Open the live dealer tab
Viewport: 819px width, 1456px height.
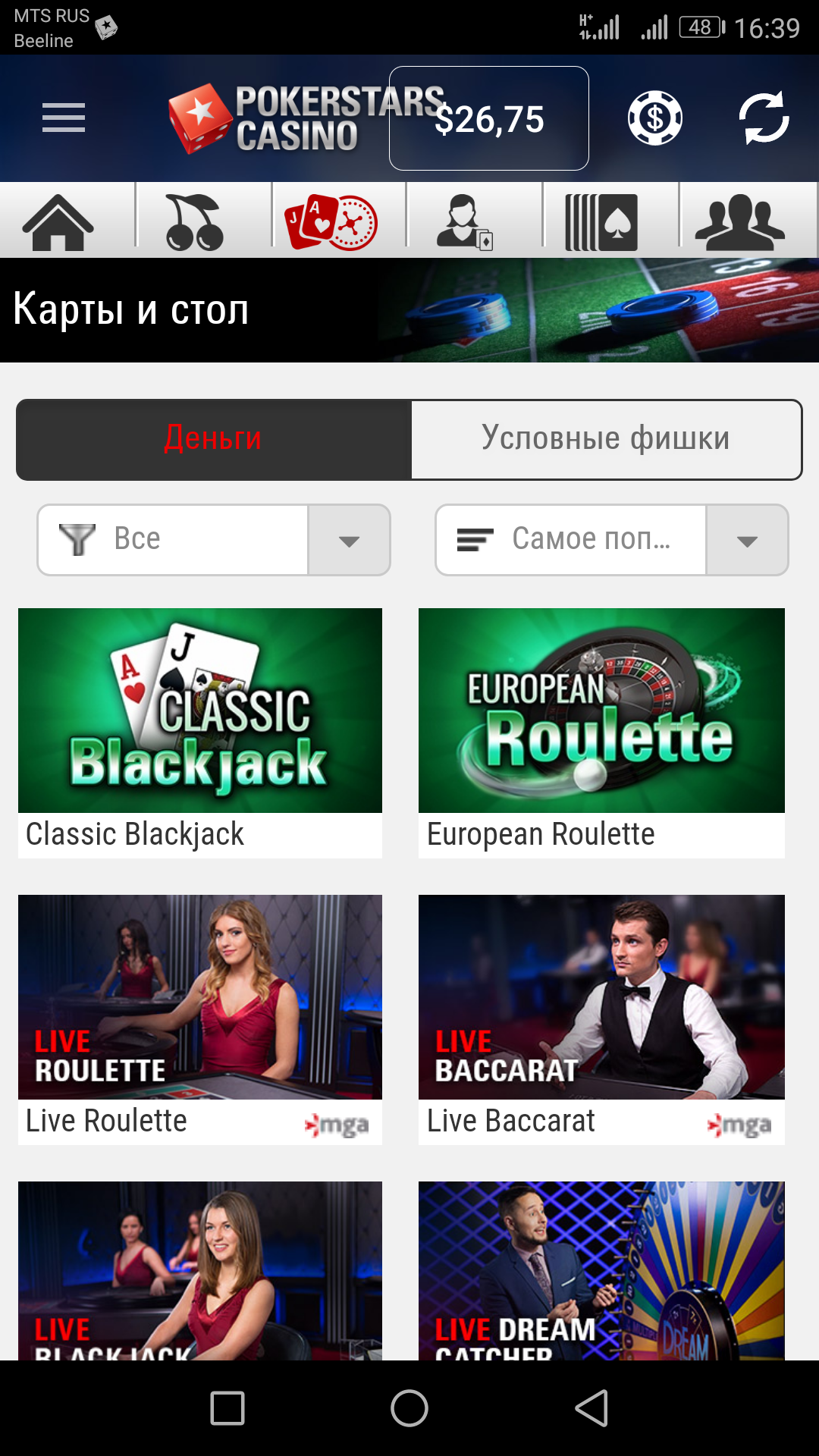click(x=465, y=221)
